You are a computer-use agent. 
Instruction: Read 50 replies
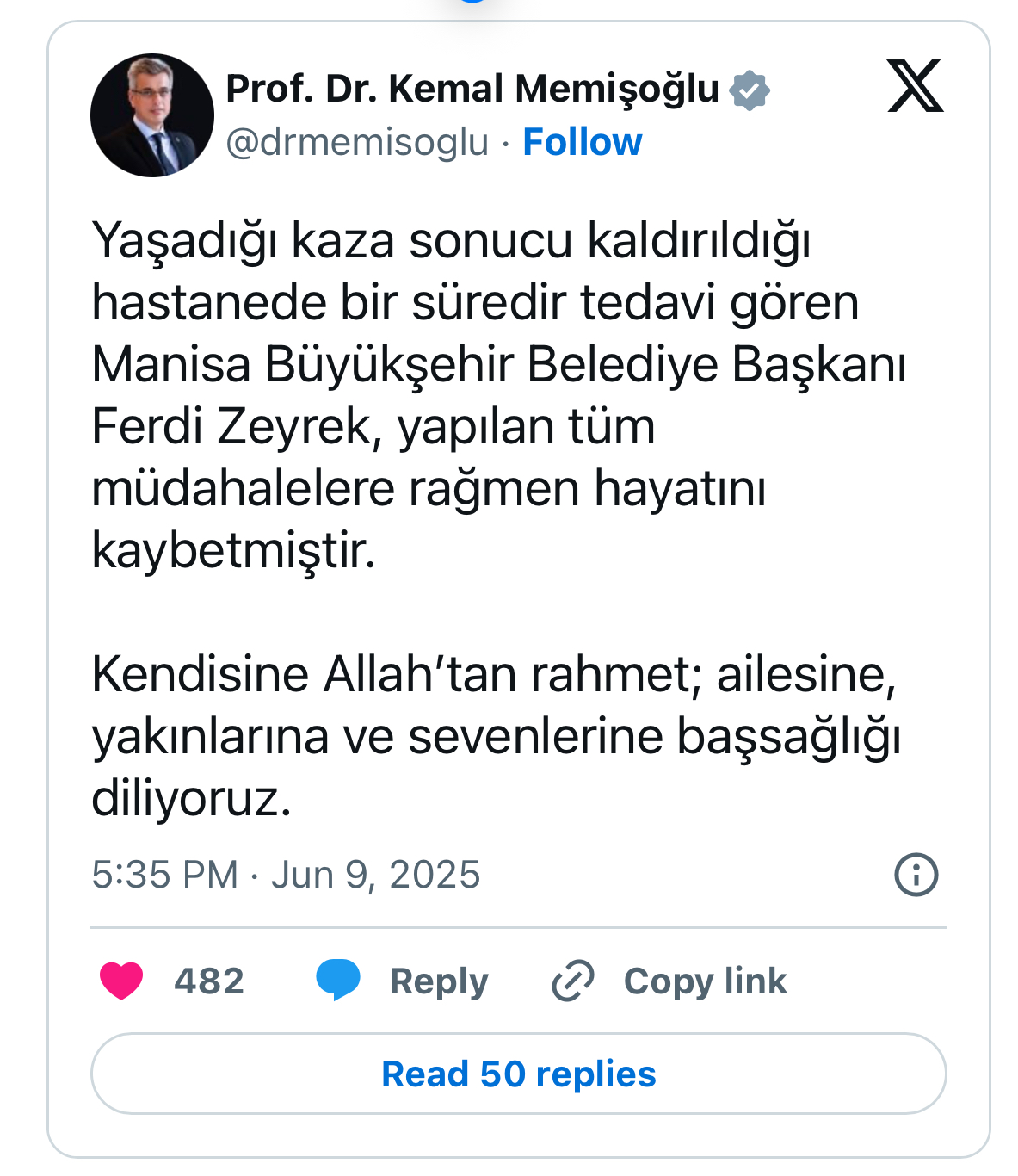[518, 1074]
